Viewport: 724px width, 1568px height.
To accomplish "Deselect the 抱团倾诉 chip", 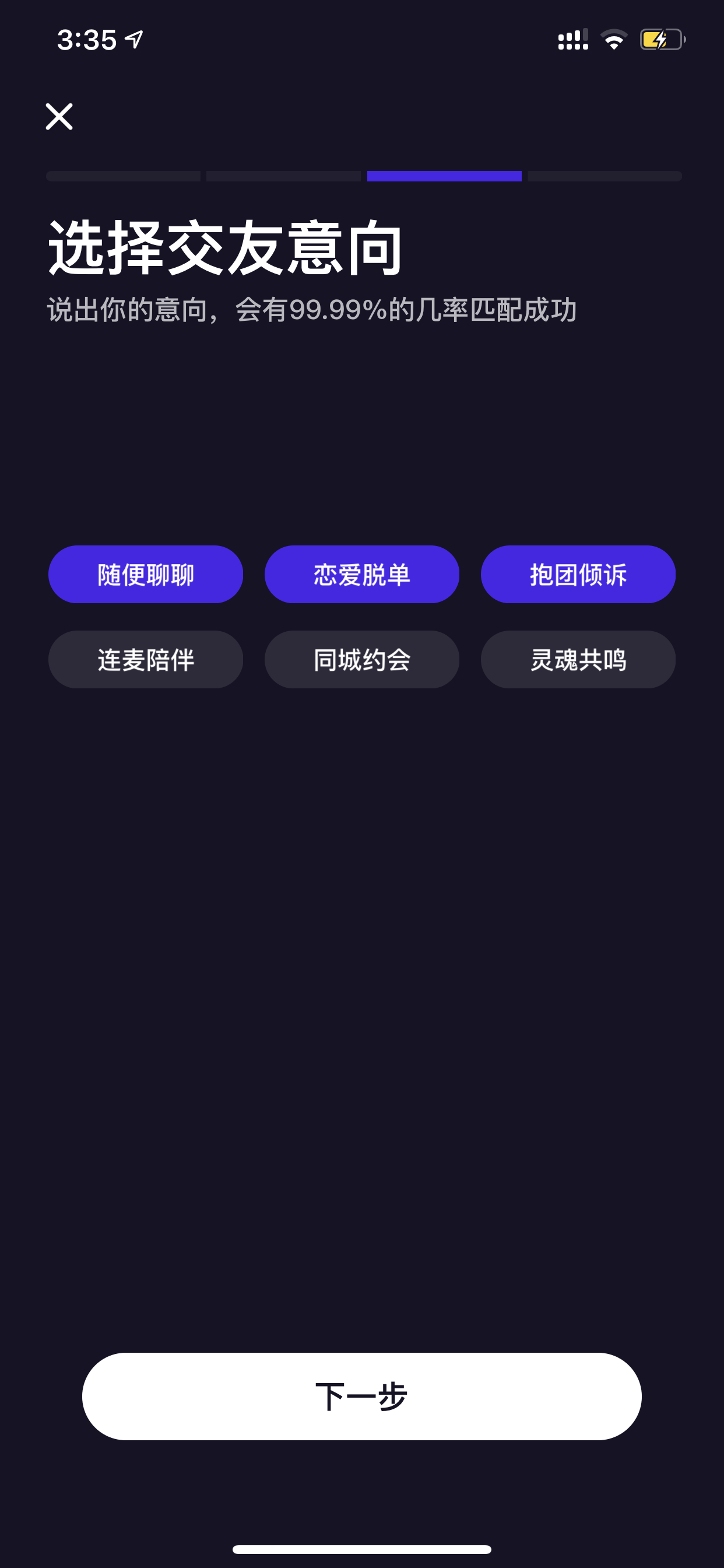I will point(578,574).
